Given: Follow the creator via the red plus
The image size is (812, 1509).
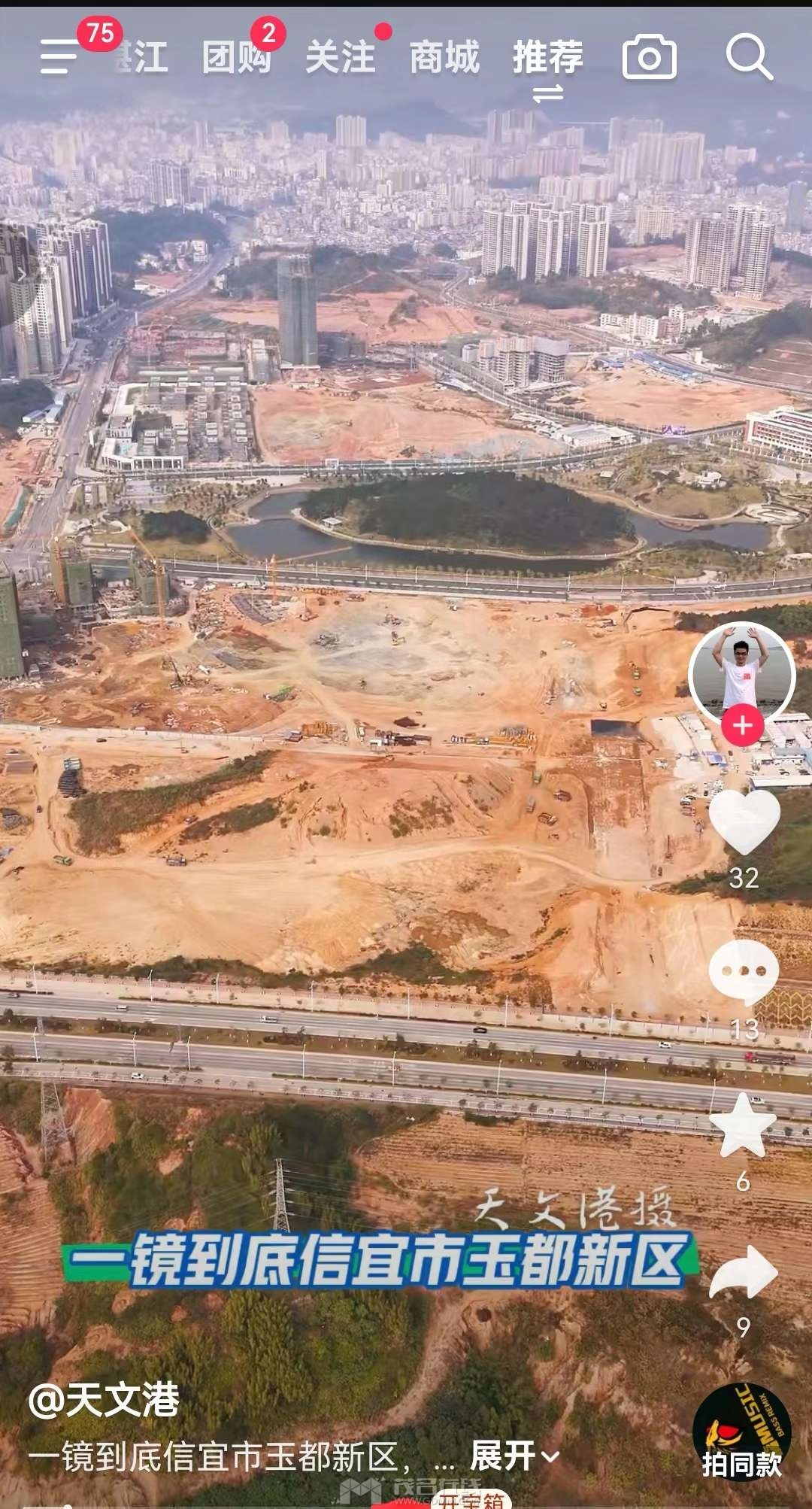Looking at the screenshot, I should pos(742,725).
